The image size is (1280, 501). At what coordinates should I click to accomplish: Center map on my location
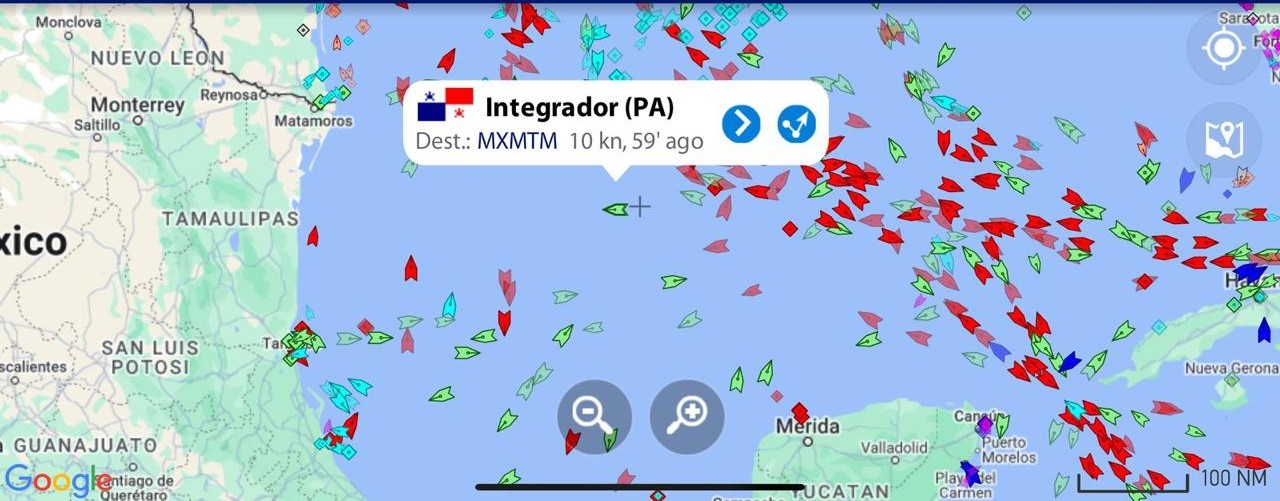pyautogui.click(x=1223, y=48)
